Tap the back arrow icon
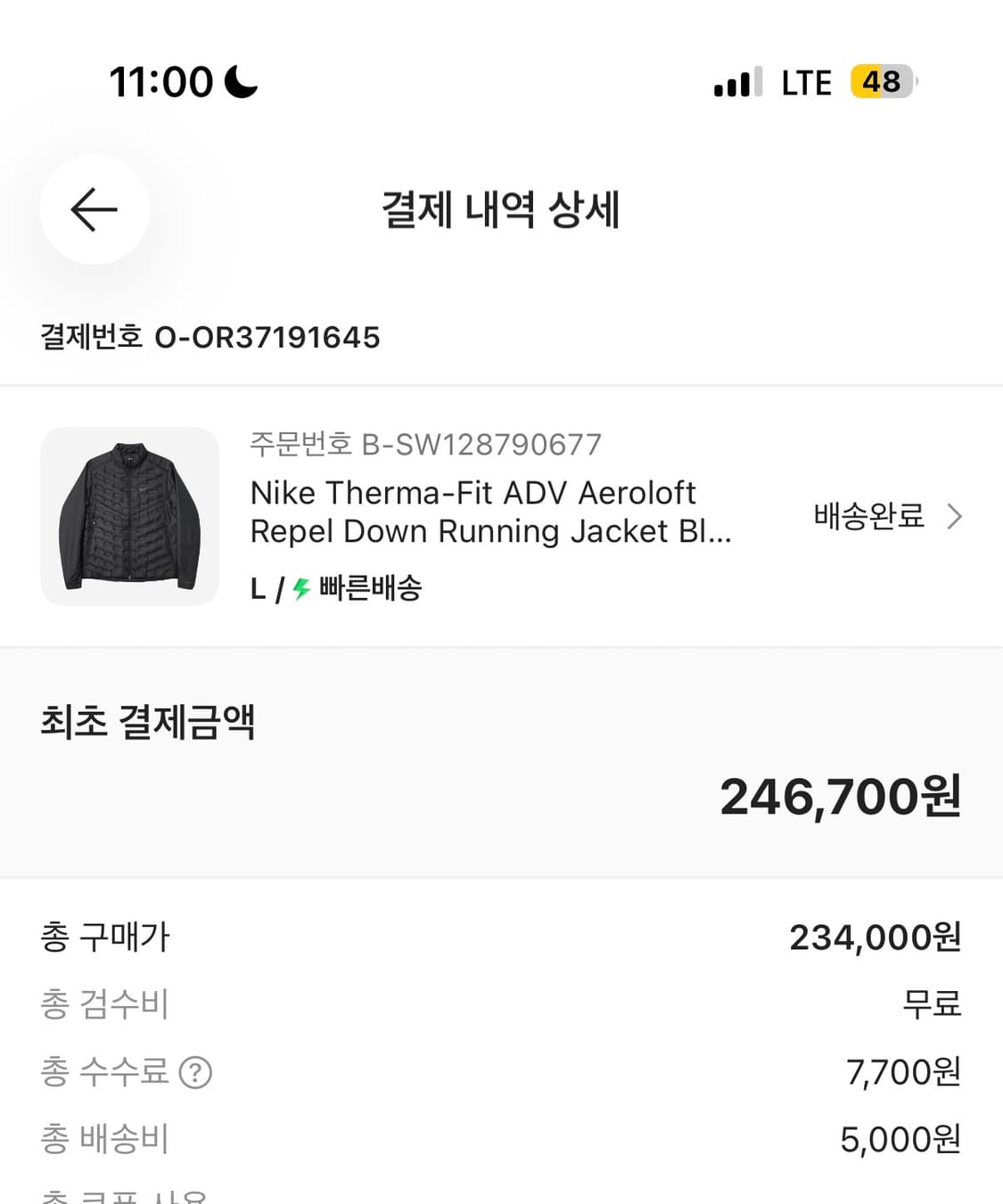Screen dimensions: 1003x1204 (x=94, y=209)
